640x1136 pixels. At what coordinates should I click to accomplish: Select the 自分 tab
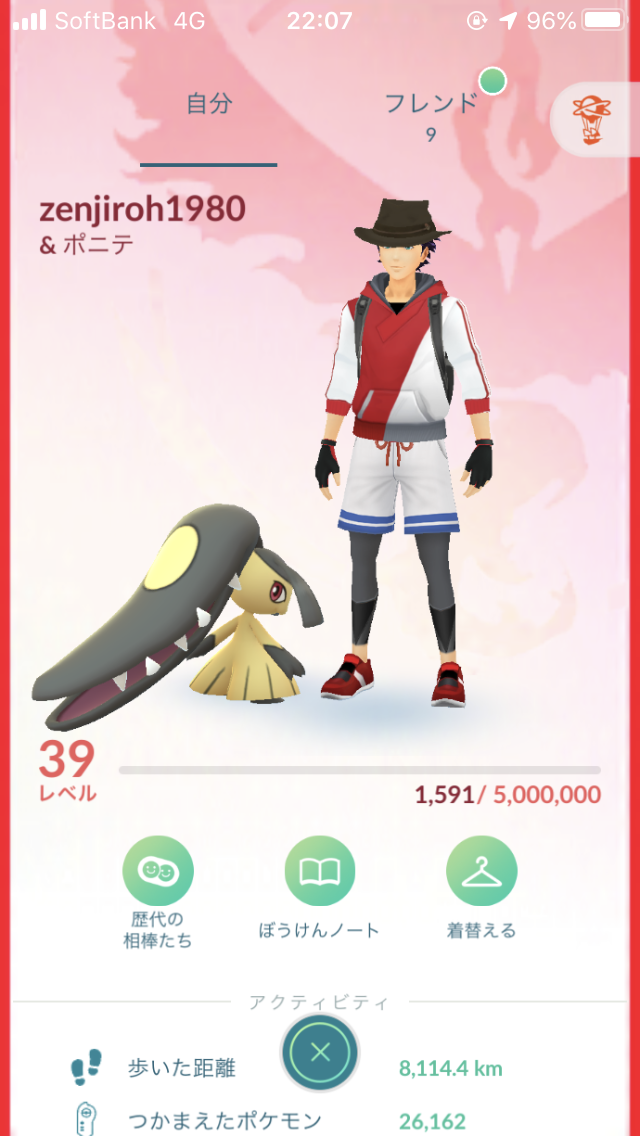(x=209, y=104)
